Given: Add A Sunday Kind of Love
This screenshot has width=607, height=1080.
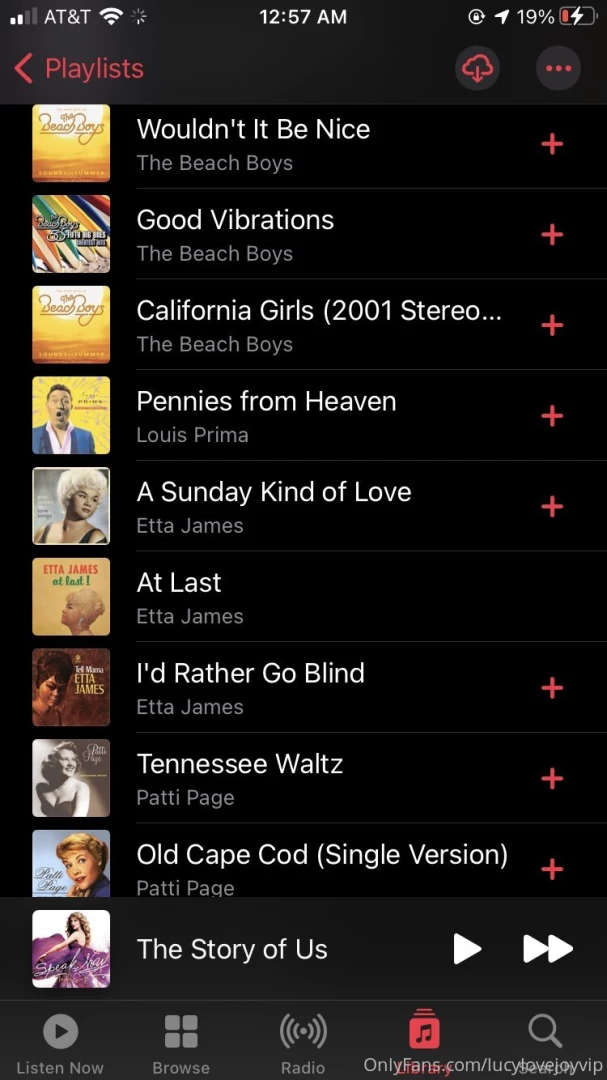Looking at the screenshot, I should pos(552,507).
